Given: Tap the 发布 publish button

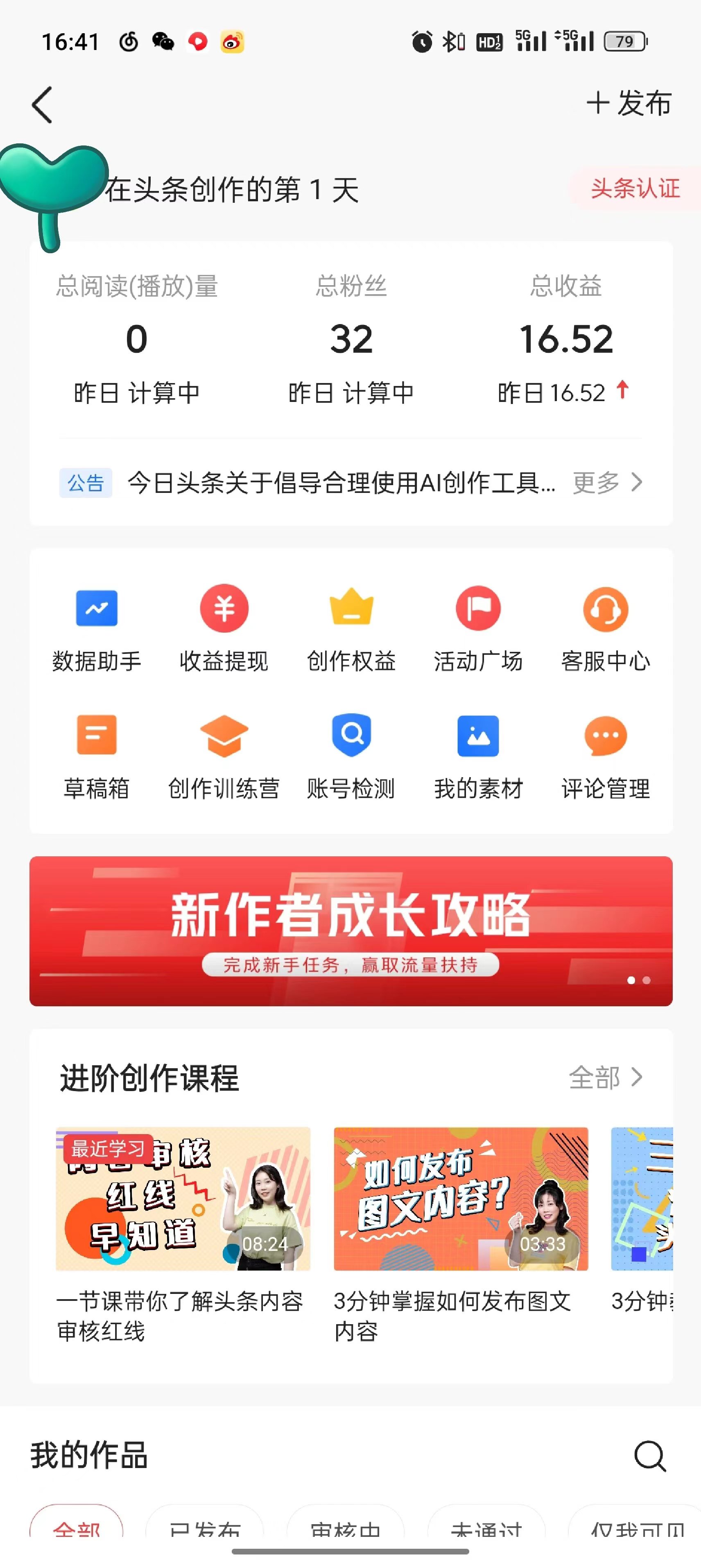Looking at the screenshot, I should [629, 104].
